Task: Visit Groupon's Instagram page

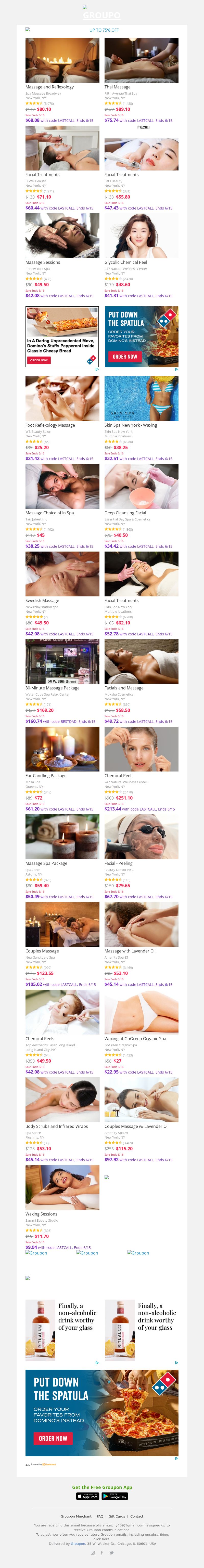Action: (x=93, y=1553)
